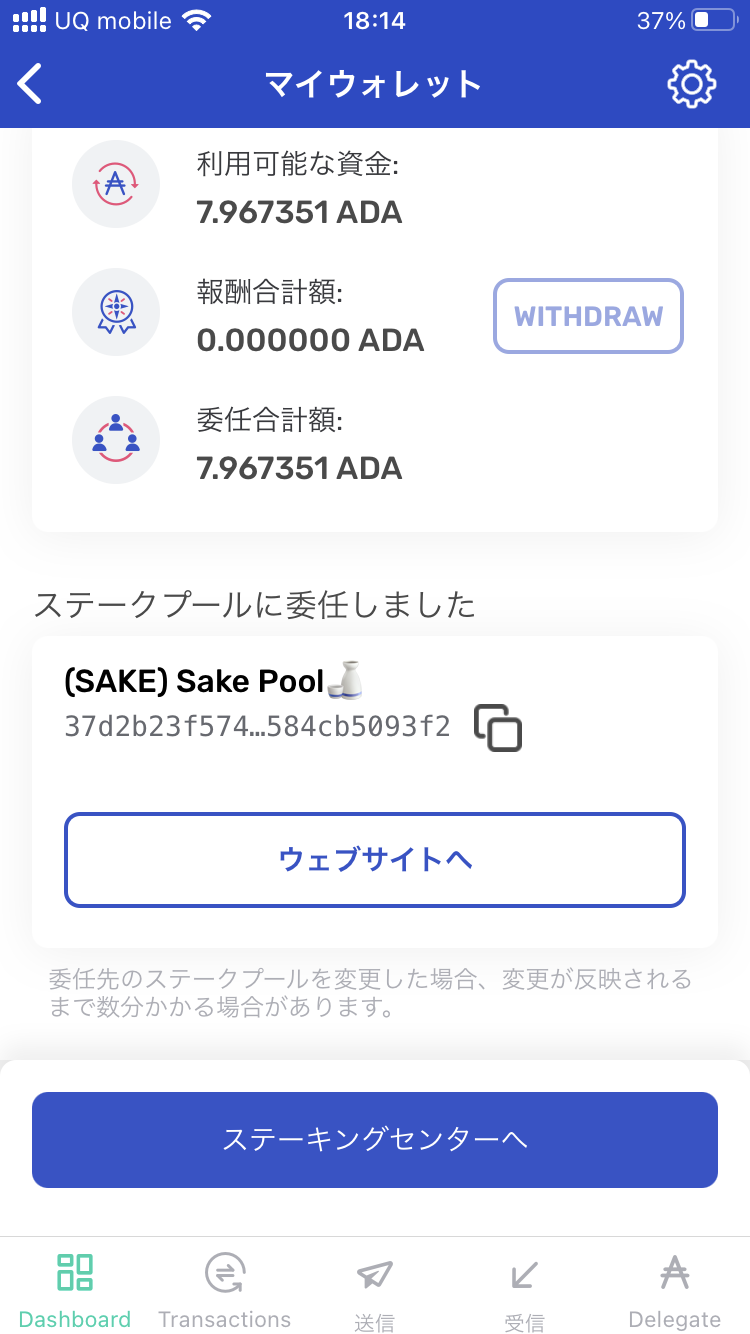Open the ウェブサイトへ button
Screen dimensions: 750x1334
(x=375, y=860)
